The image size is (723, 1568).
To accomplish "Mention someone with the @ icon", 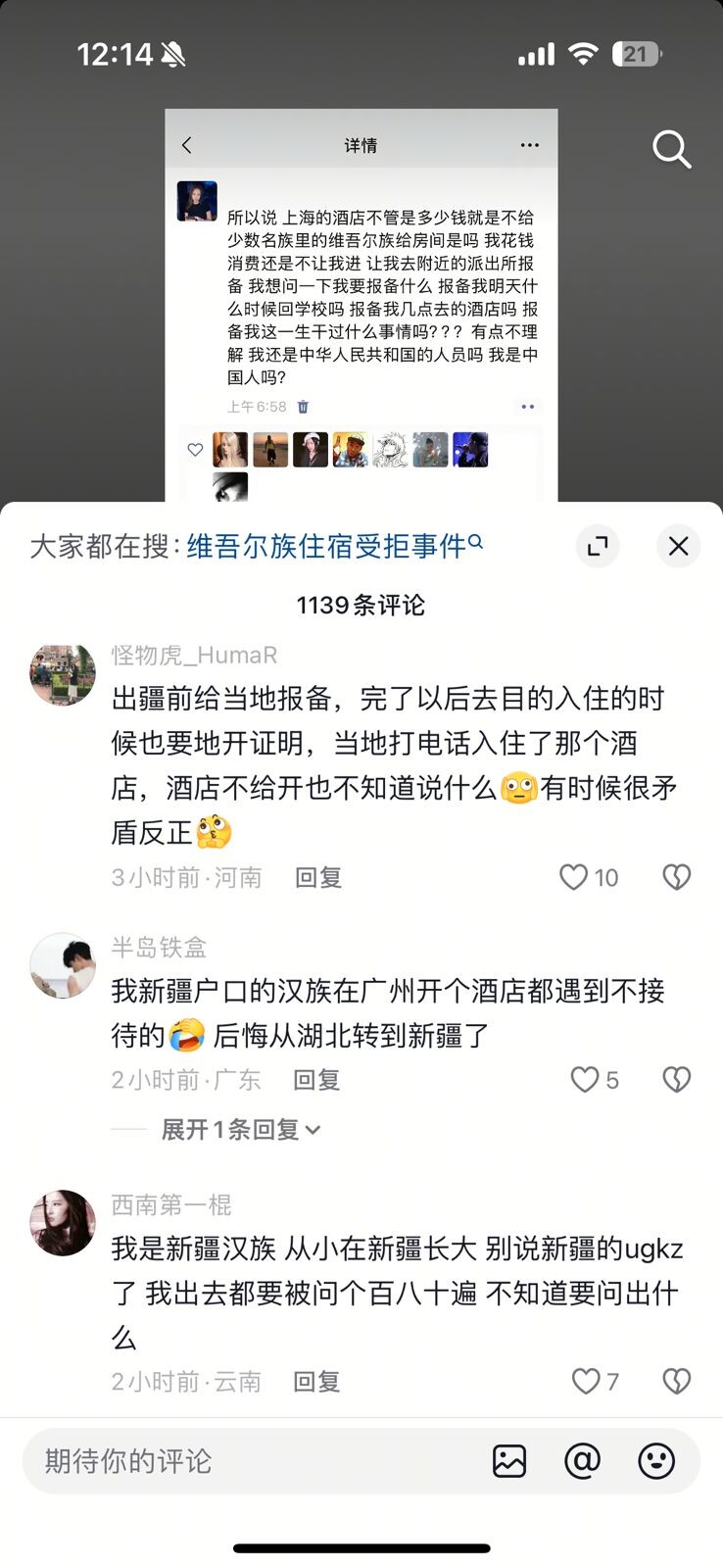I will point(583,1461).
